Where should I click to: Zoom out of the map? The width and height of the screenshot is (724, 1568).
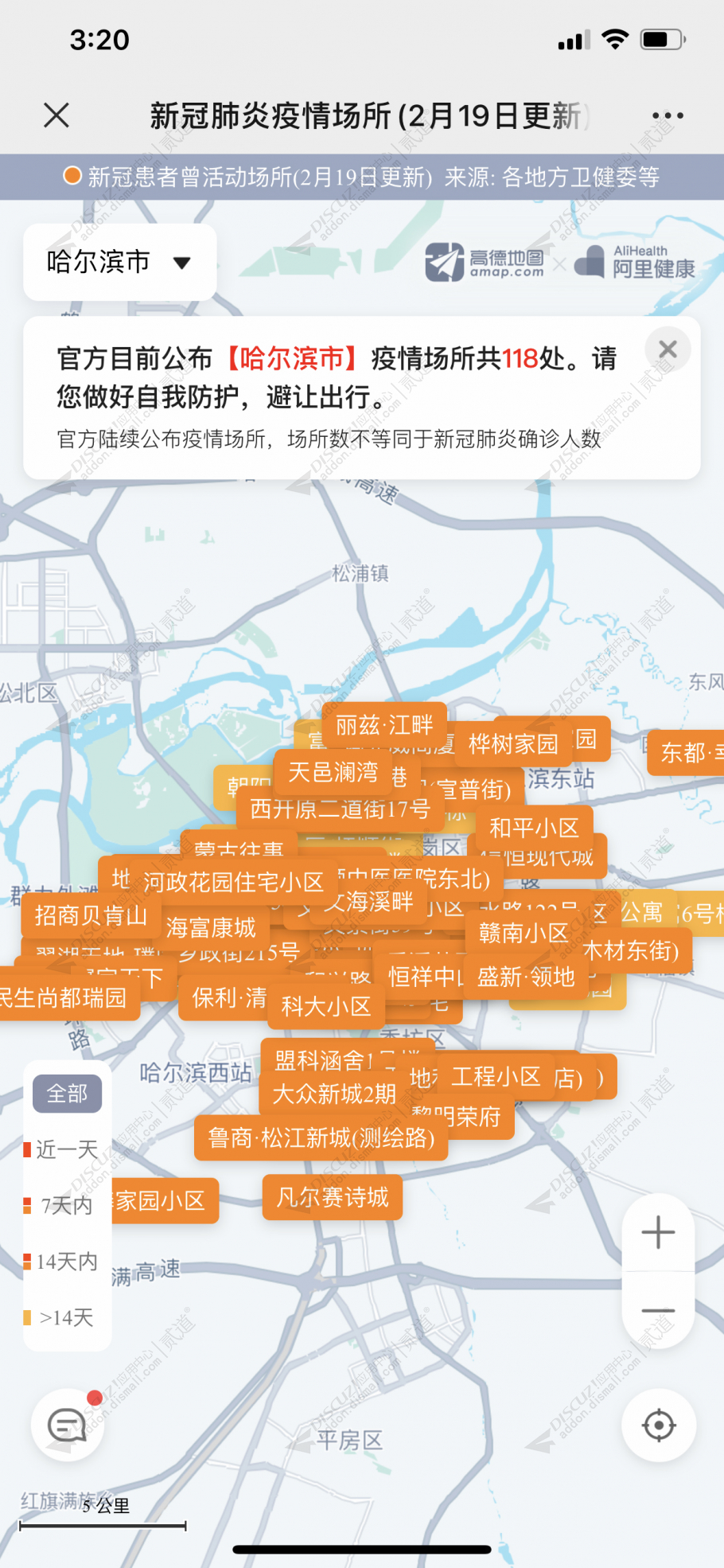658,1310
